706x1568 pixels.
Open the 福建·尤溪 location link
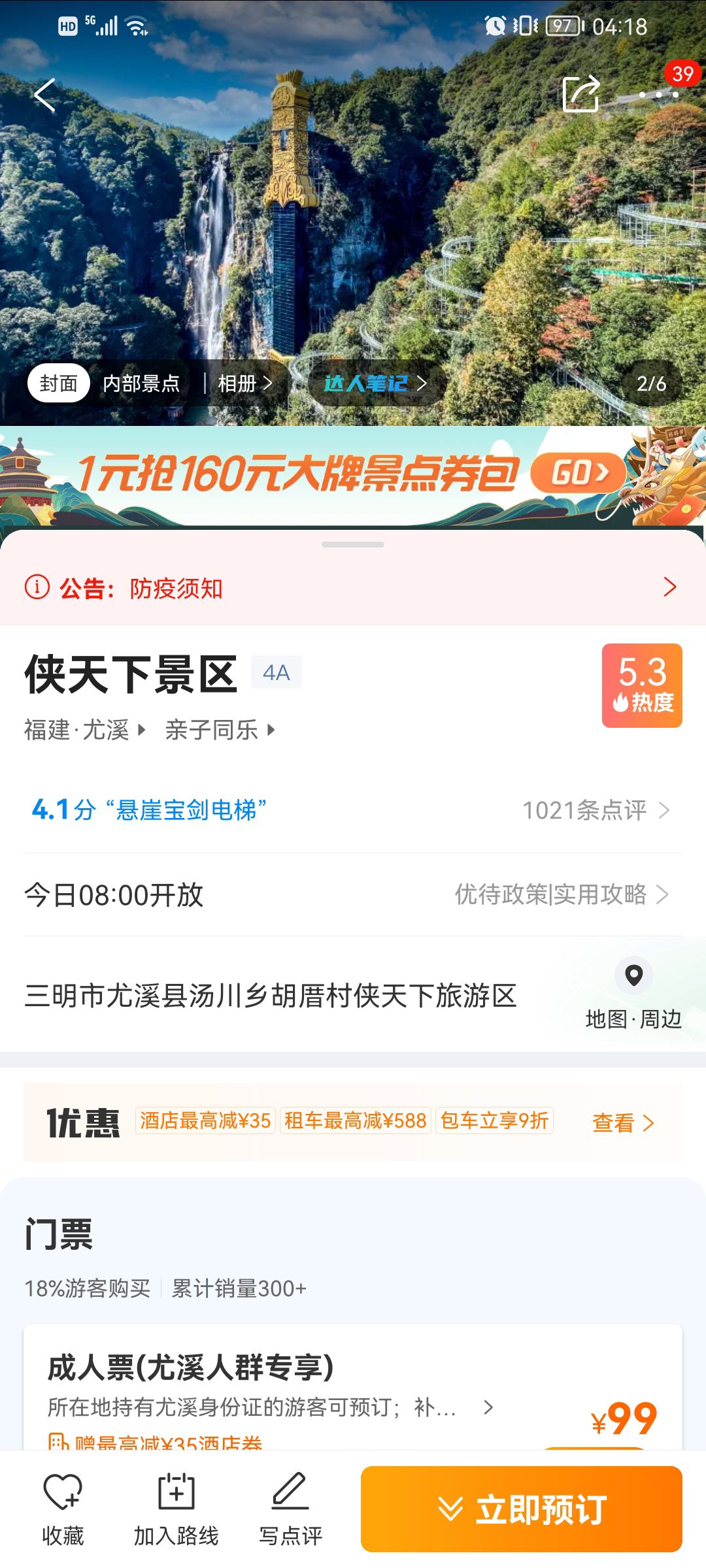pyautogui.click(x=84, y=730)
